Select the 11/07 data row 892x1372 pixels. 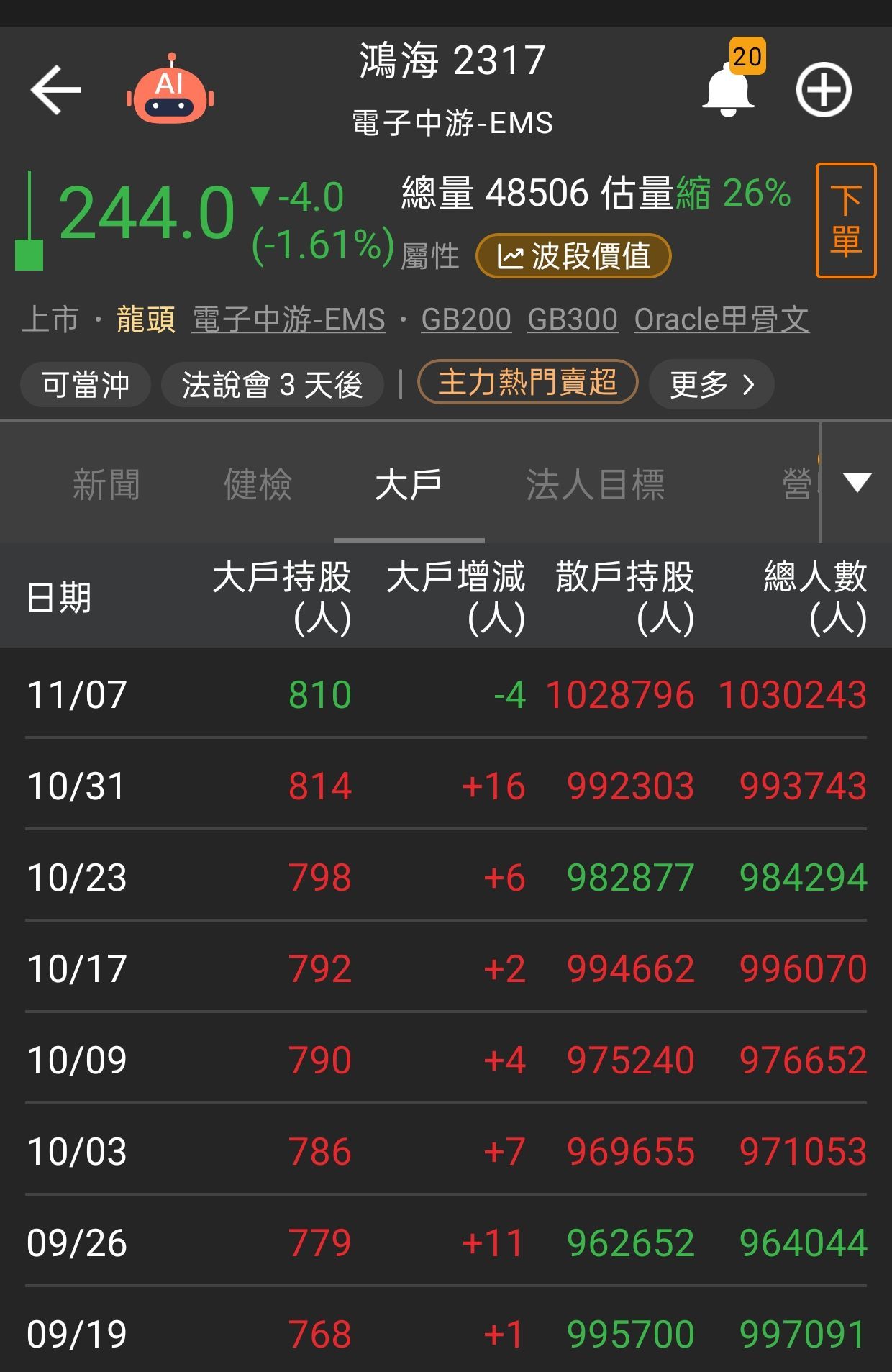click(446, 695)
